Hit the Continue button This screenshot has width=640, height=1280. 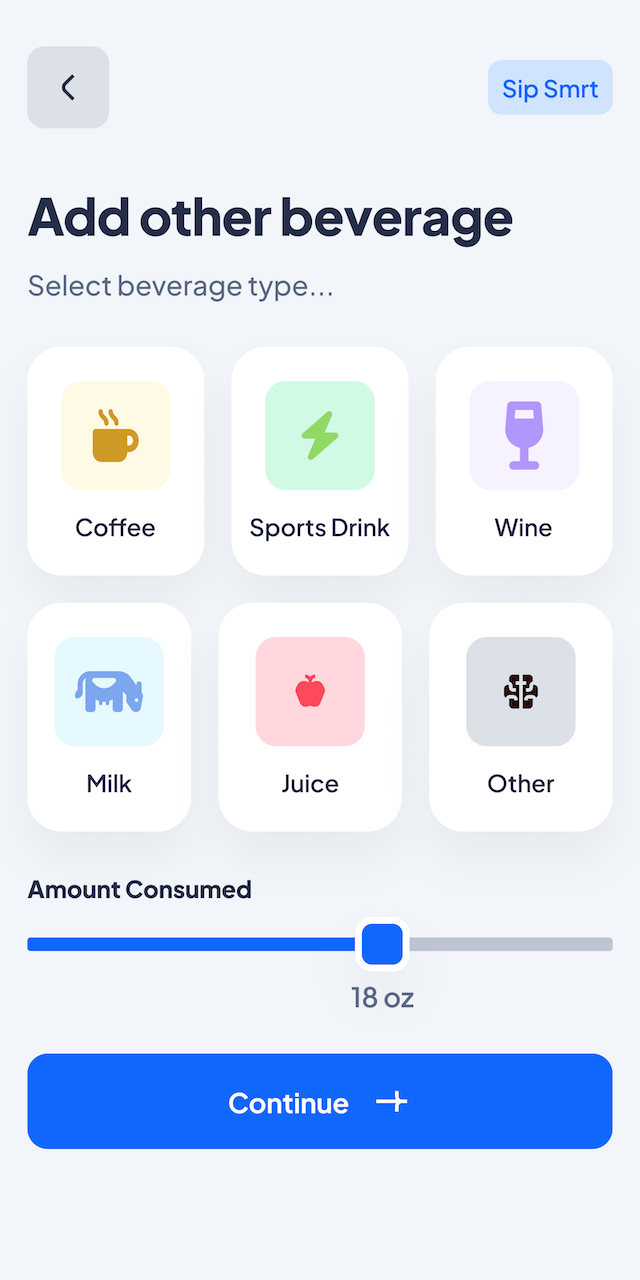[320, 1101]
